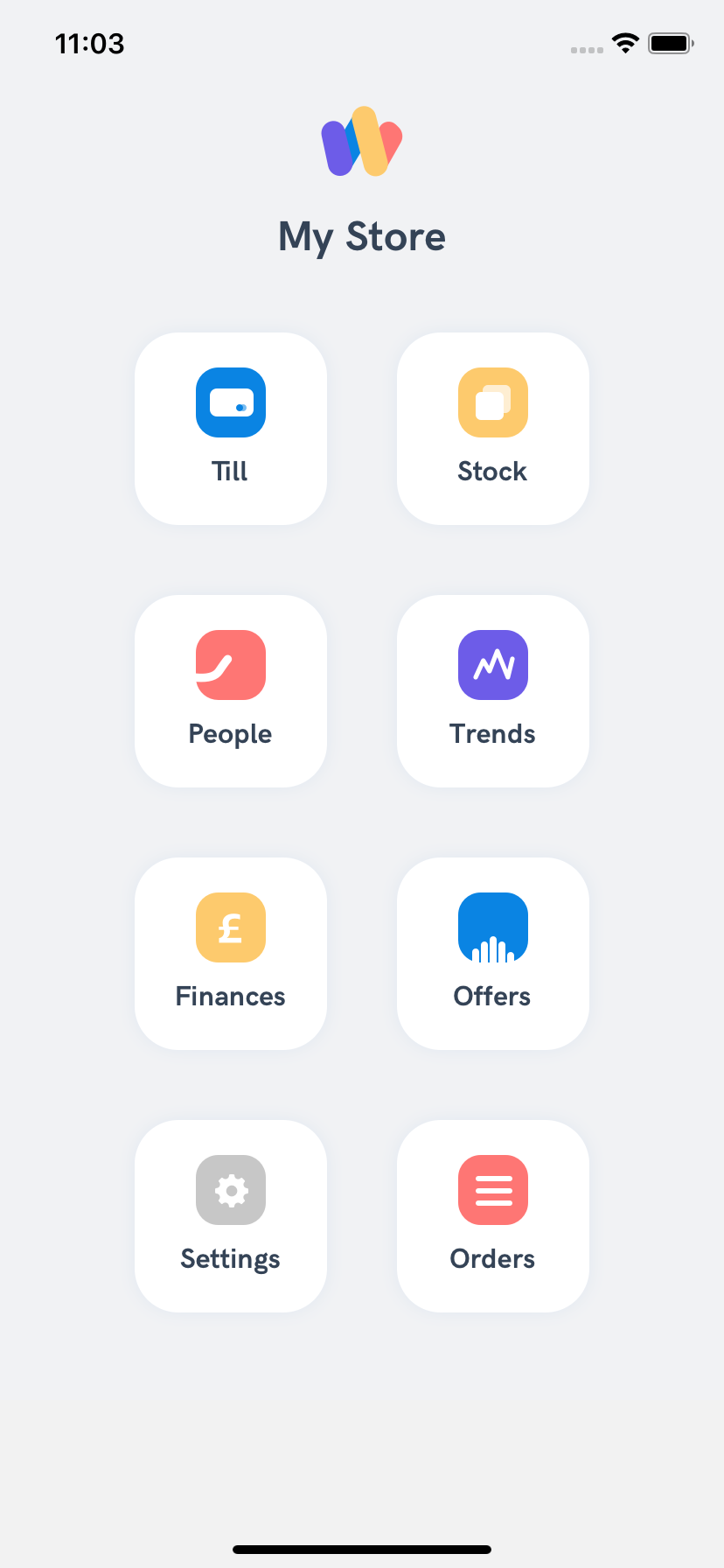View the Orders section
This screenshot has width=724, height=1568.
tap(493, 1216)
